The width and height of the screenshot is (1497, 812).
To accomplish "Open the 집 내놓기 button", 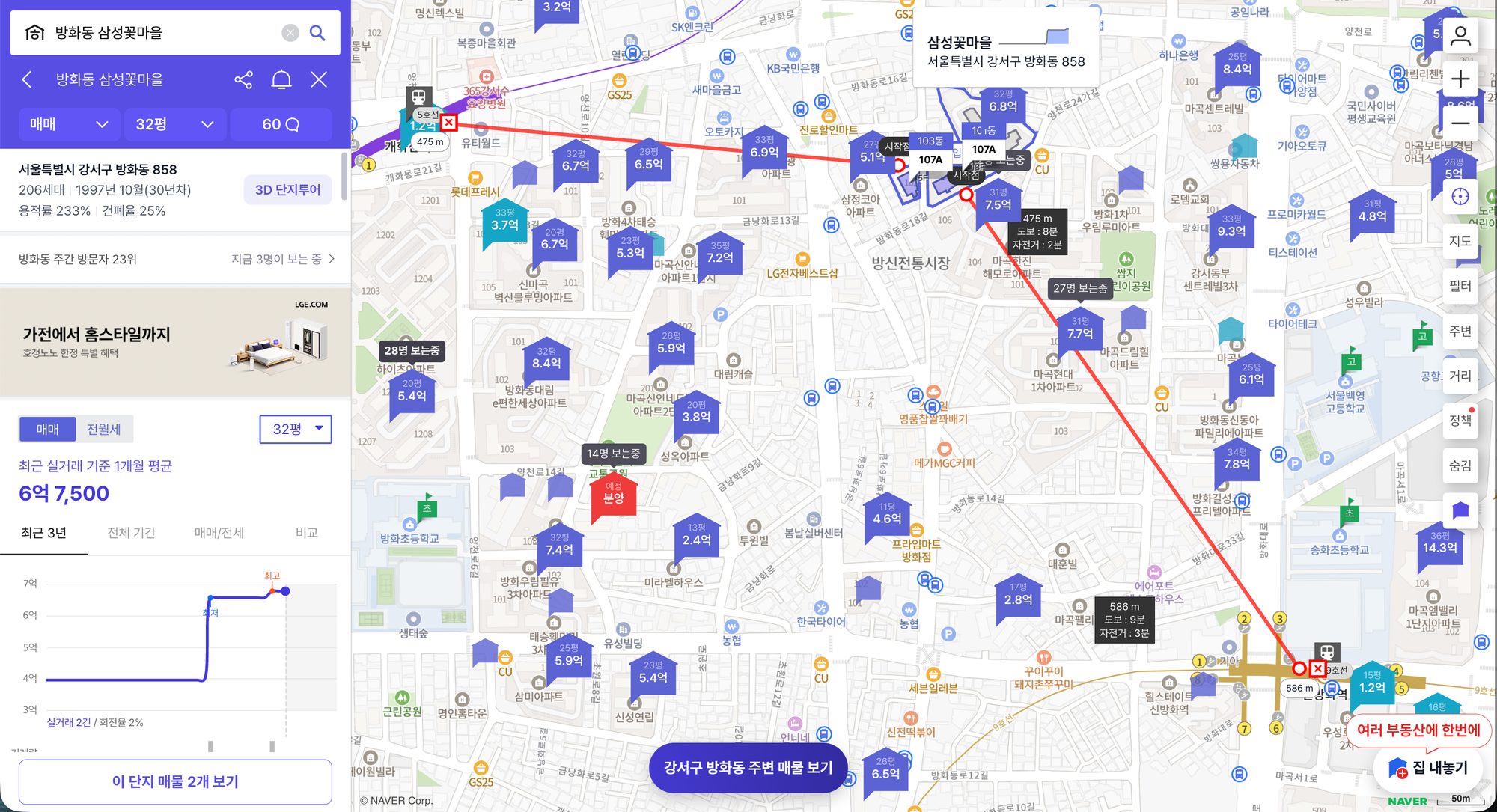I will tap(1430, 767).
